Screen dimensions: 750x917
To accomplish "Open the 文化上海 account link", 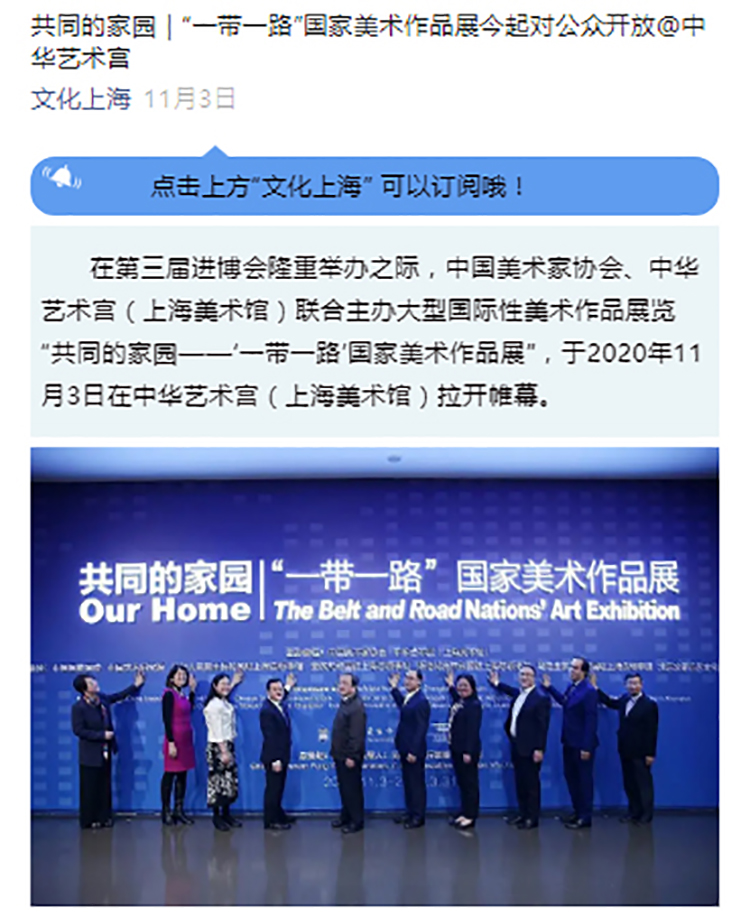I will [x=80, y=99].
